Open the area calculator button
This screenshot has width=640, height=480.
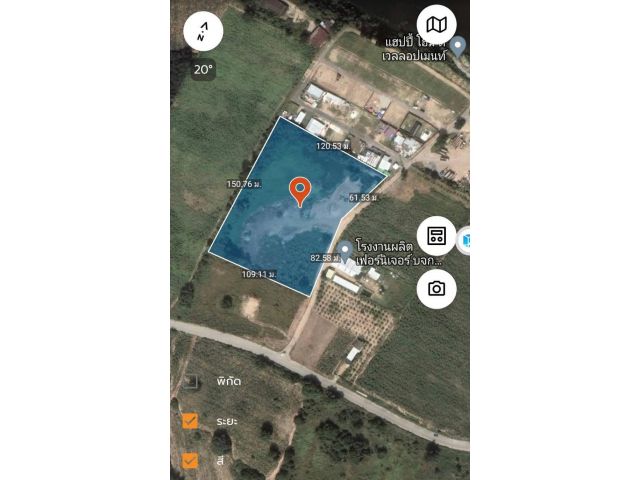[x=436, y=236]
